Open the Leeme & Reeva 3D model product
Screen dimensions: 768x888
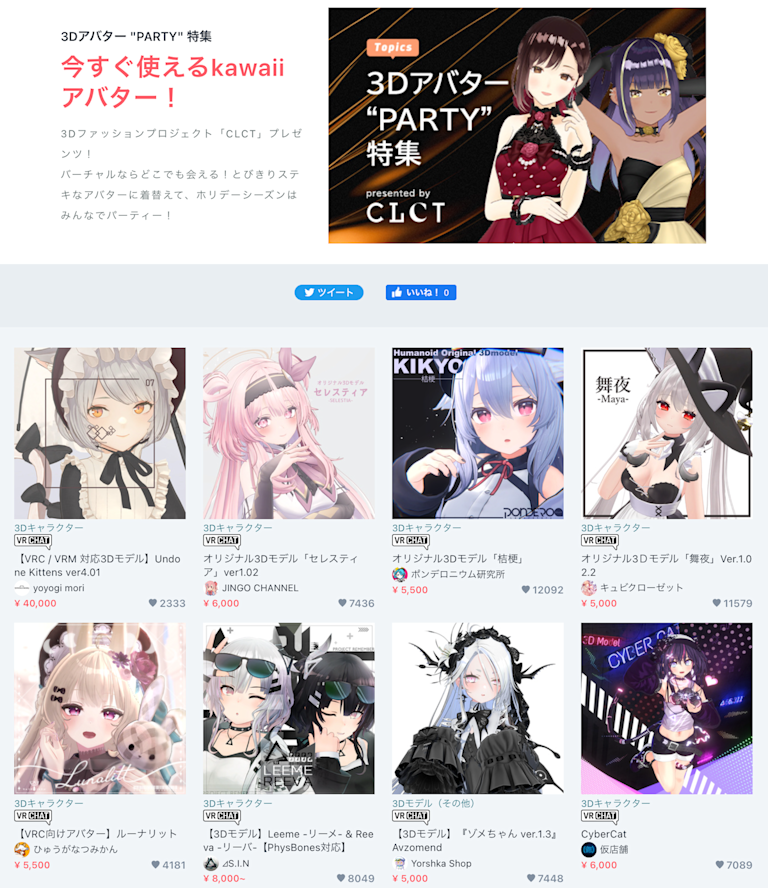click(x=288, y=708)
